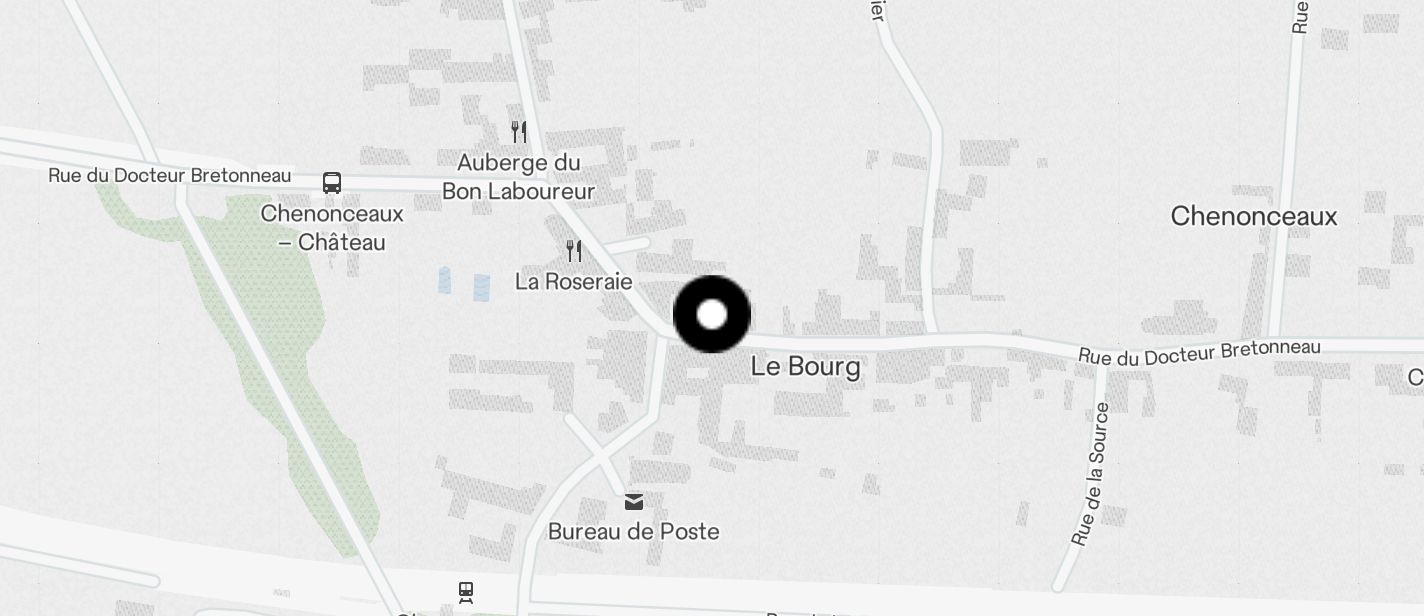Tap the black location pin marker
1424x616 pixels.
(x=712, y=315)
